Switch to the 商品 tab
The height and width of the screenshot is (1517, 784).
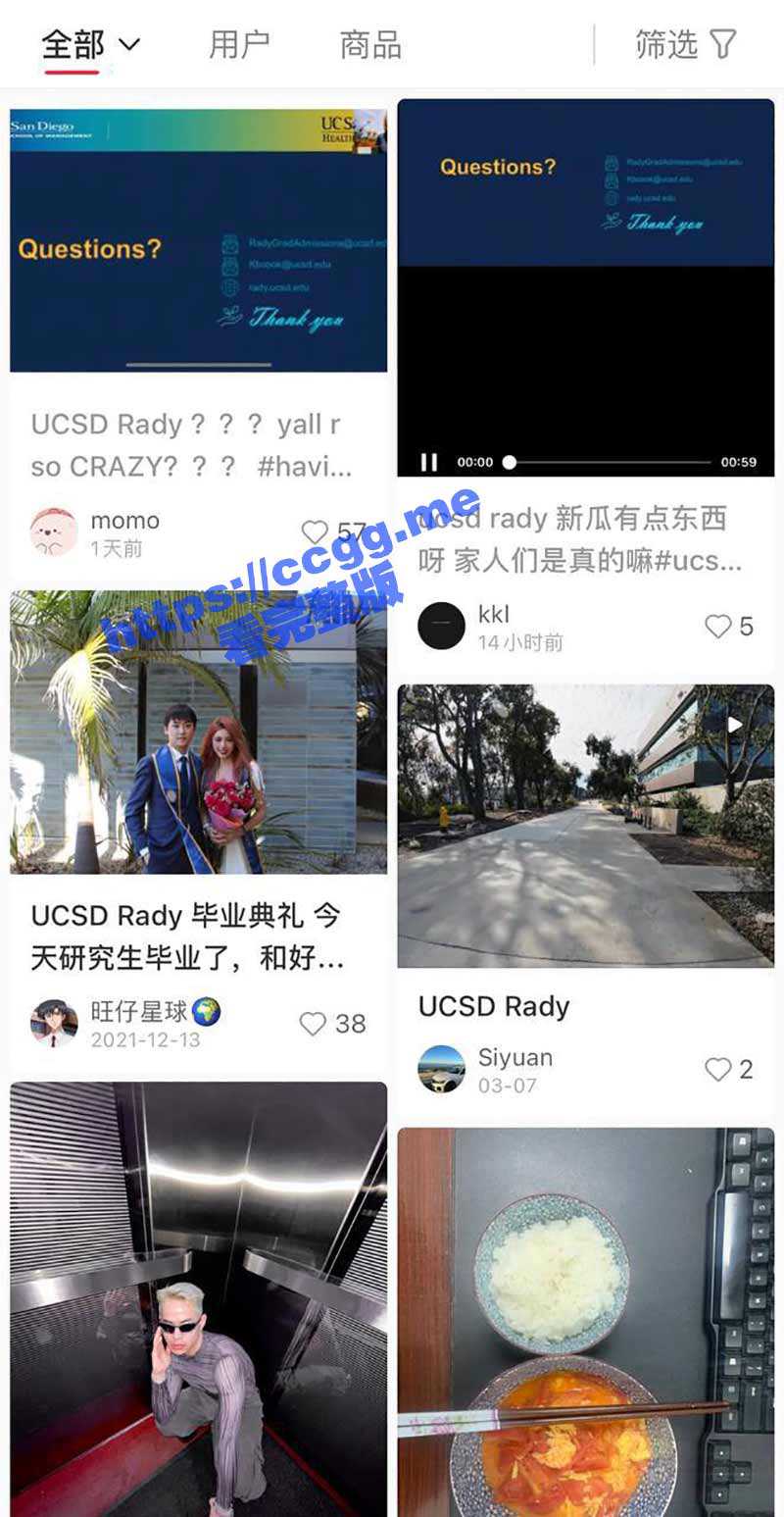(370, 44)
